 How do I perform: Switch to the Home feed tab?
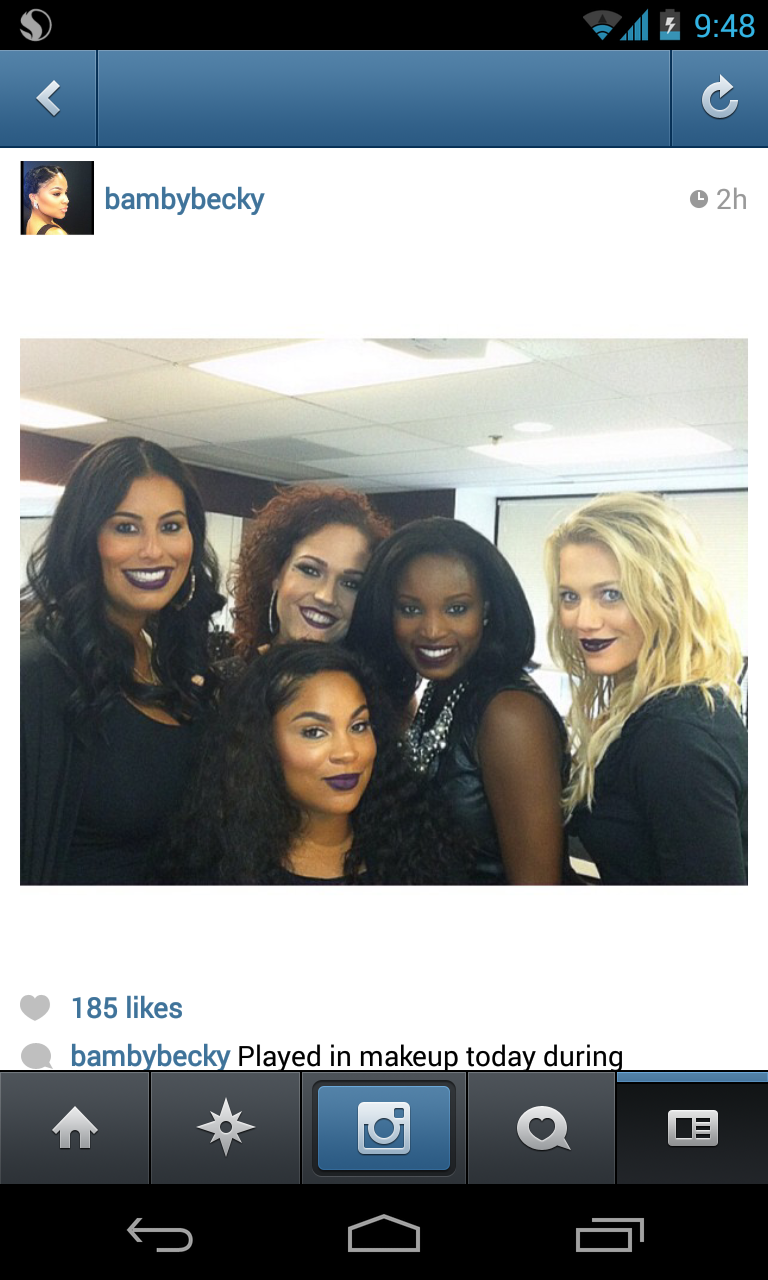coord(75,1129)
